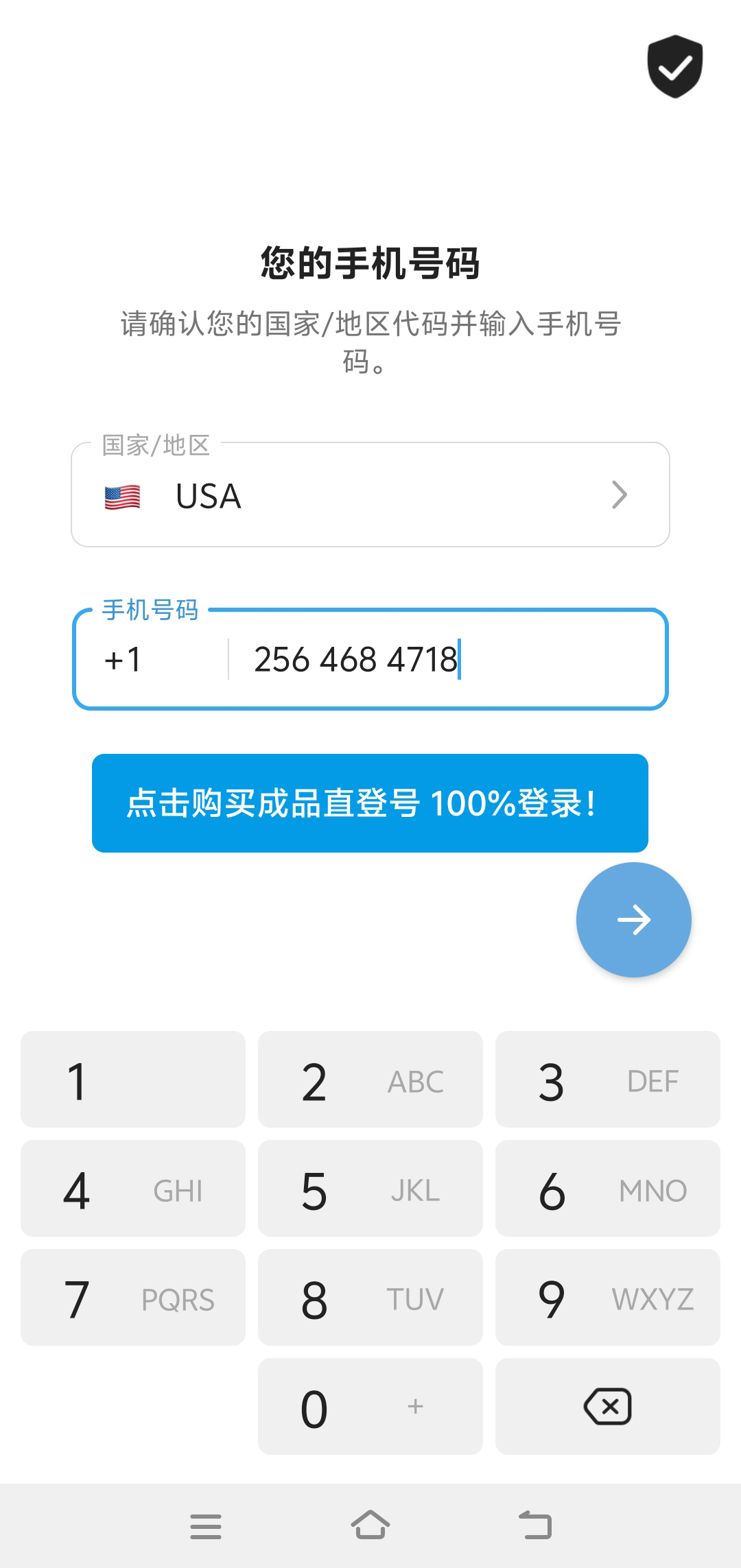Enter digit 2 ABC on the keypad
Viewport: 741px width, 1568px height.
(x=370, y=1080)
